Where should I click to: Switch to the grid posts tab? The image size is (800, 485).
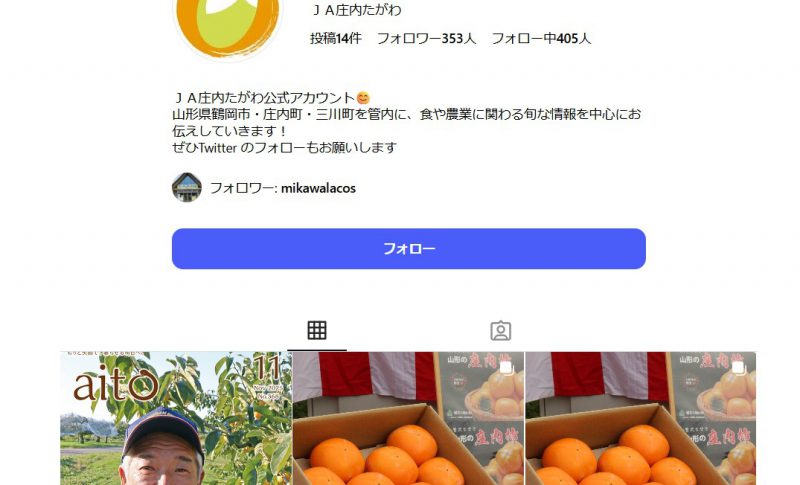tap(317, 331)
